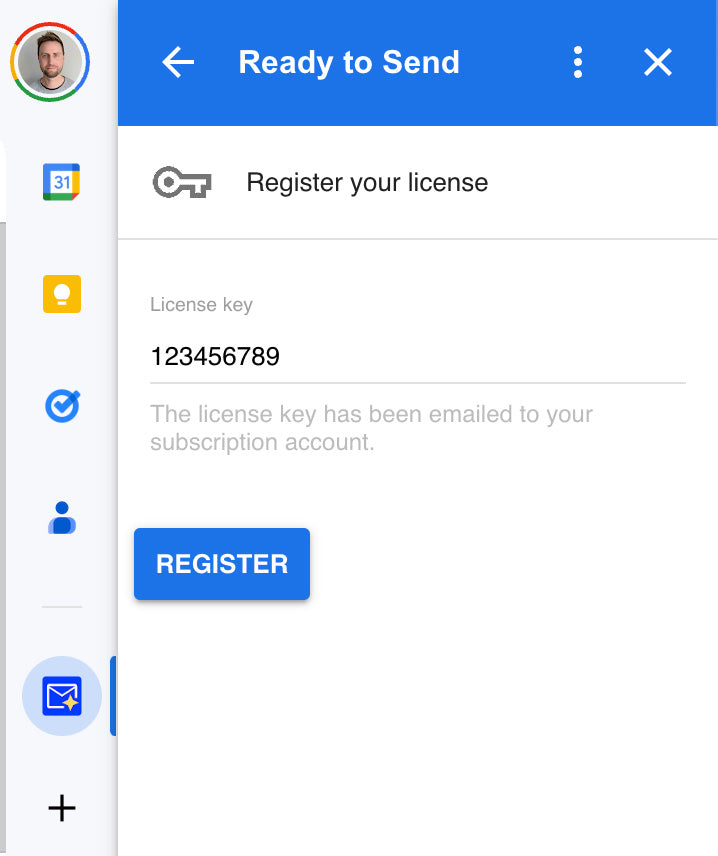The height and width of the screenshot is (856, 718).
Task: Tap the License key field
Action: click(x=417, y=357)
